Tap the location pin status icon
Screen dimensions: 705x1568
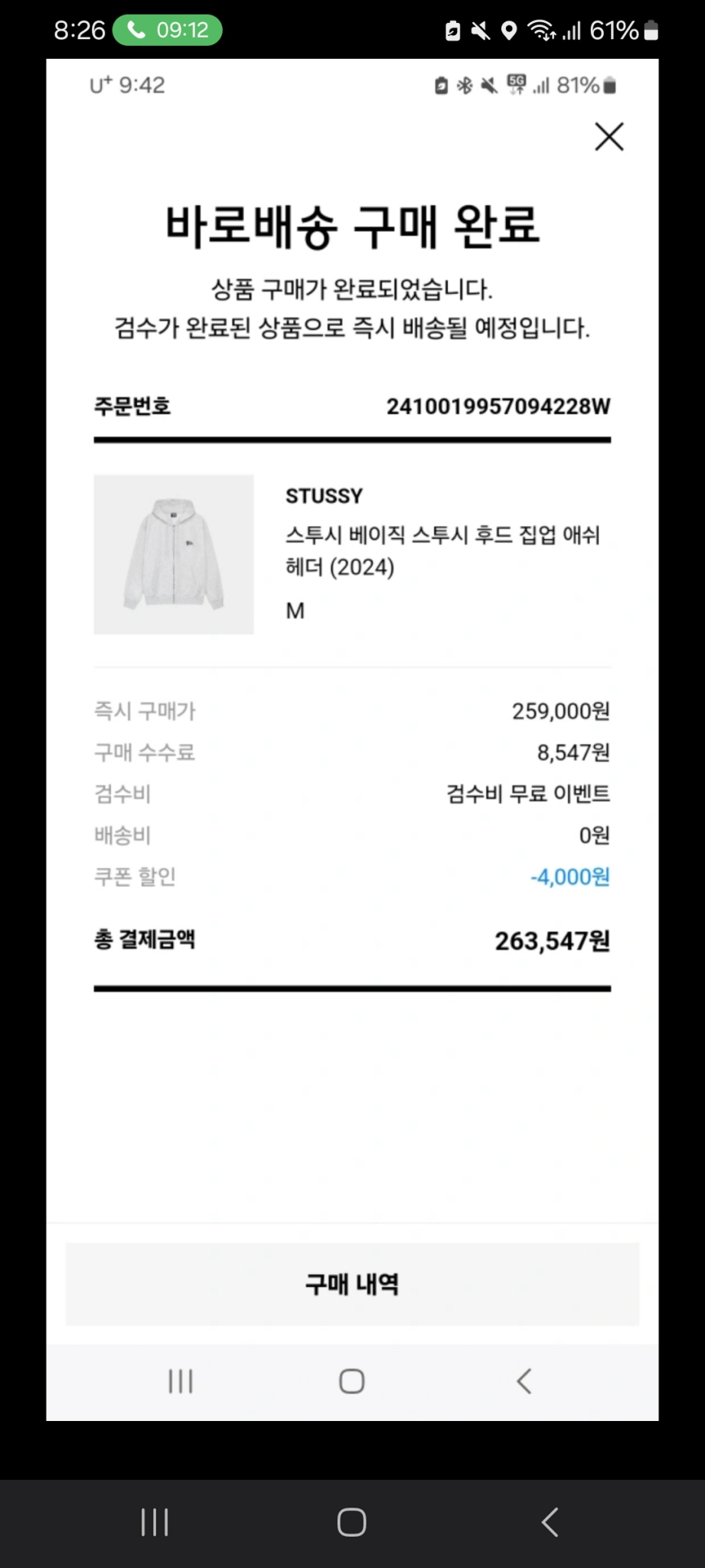pos(508,31)
